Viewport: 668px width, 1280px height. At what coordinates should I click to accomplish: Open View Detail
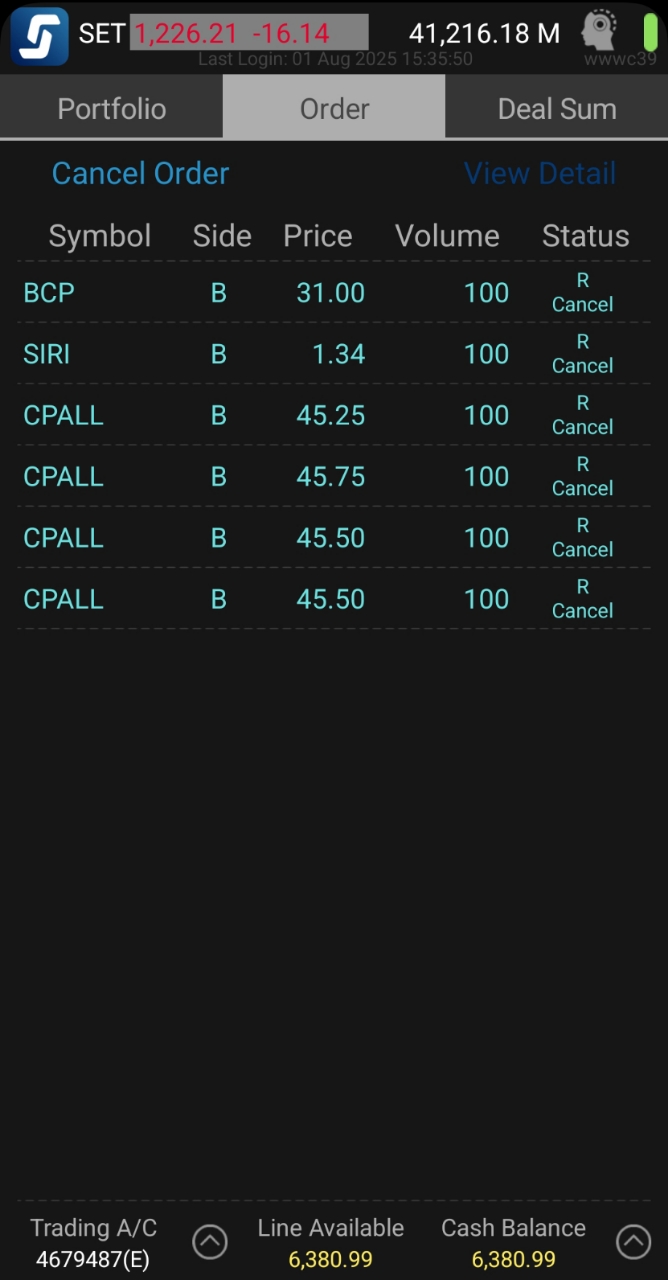click(x=540, y=174)
